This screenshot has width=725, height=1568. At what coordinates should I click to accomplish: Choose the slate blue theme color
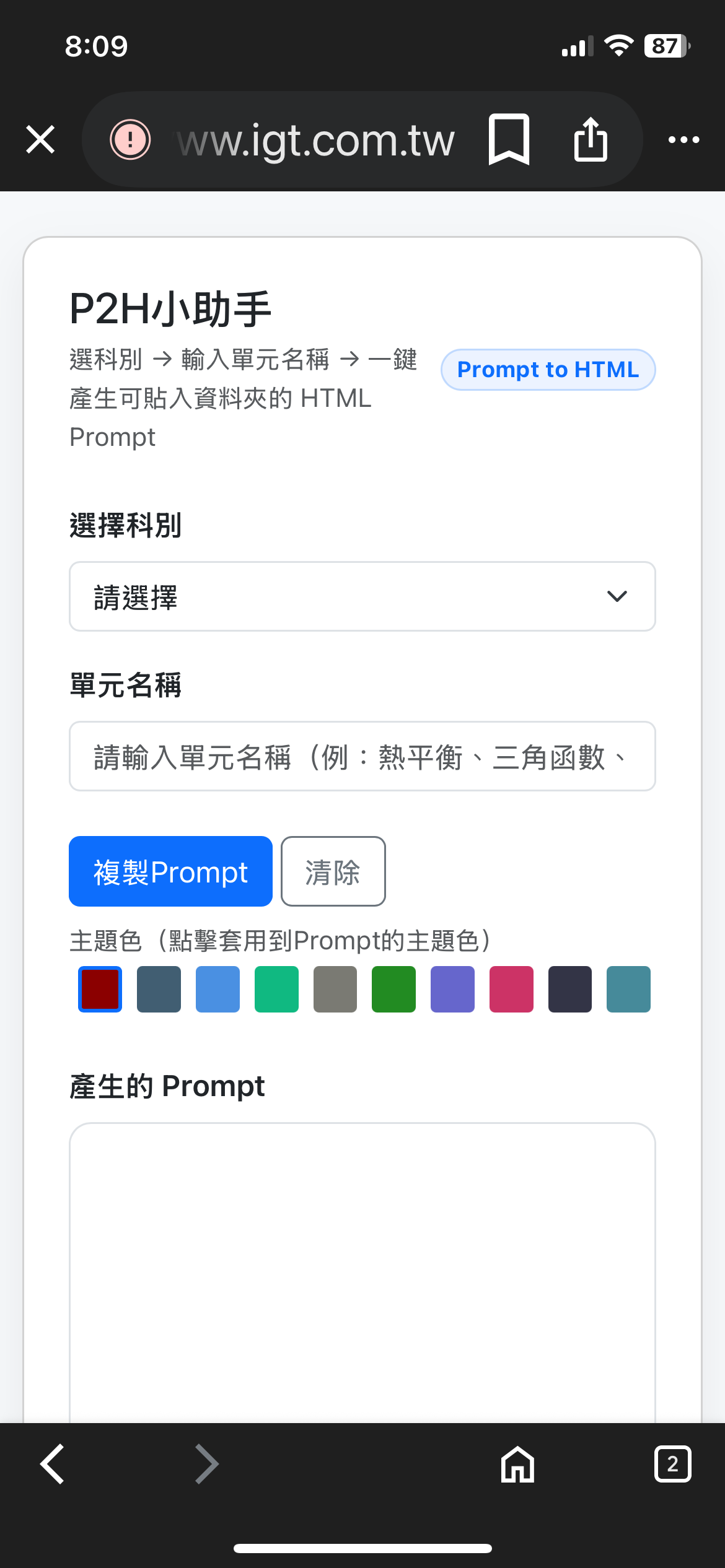[159, 989]
